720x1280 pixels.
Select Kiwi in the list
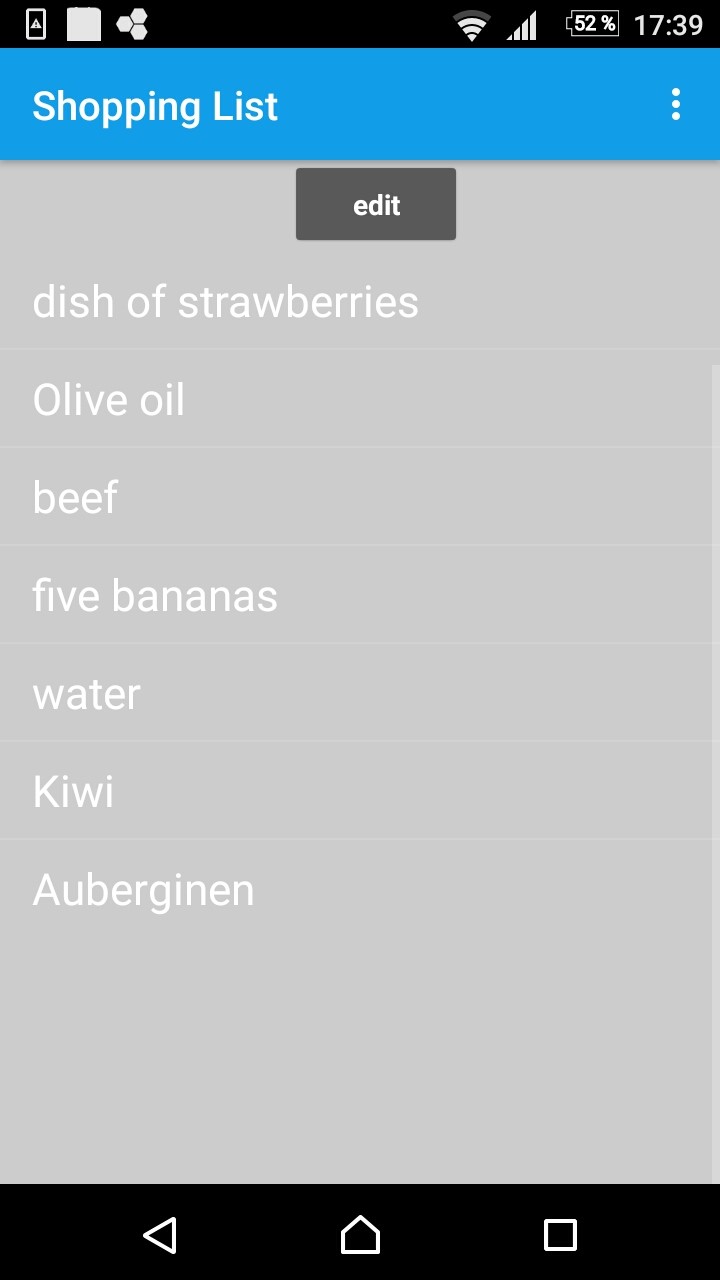74,792
